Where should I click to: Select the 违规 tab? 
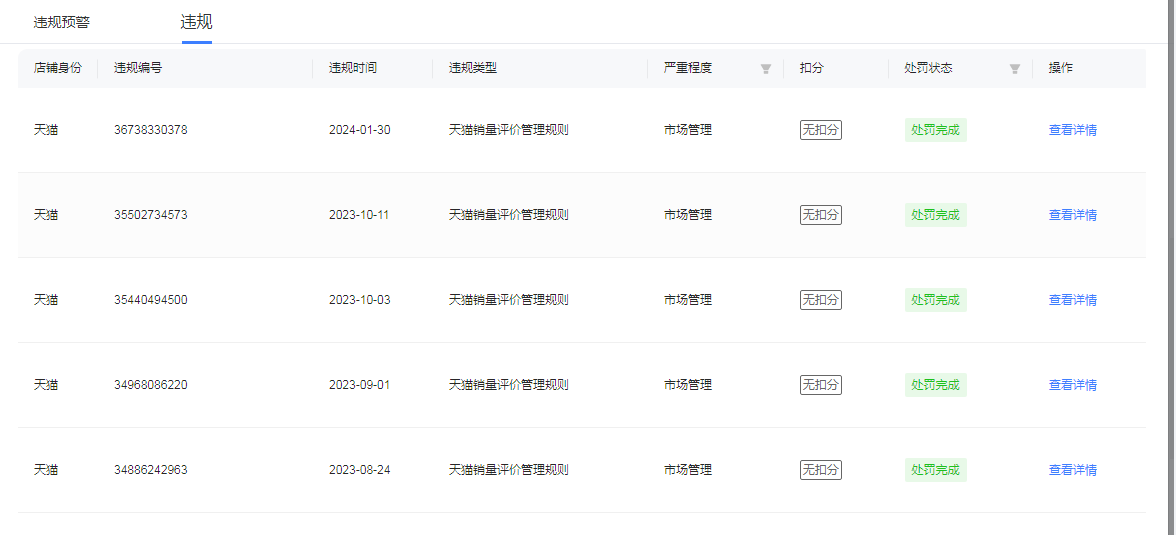tap(196, 22)
